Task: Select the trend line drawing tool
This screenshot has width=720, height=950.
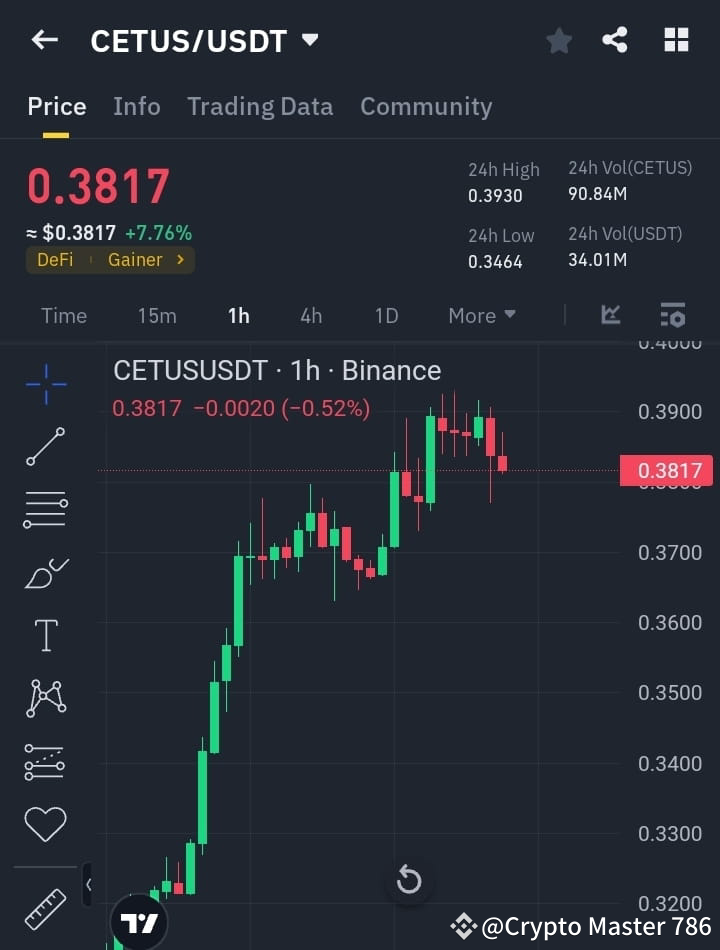Action: click(x=44, y=446)
